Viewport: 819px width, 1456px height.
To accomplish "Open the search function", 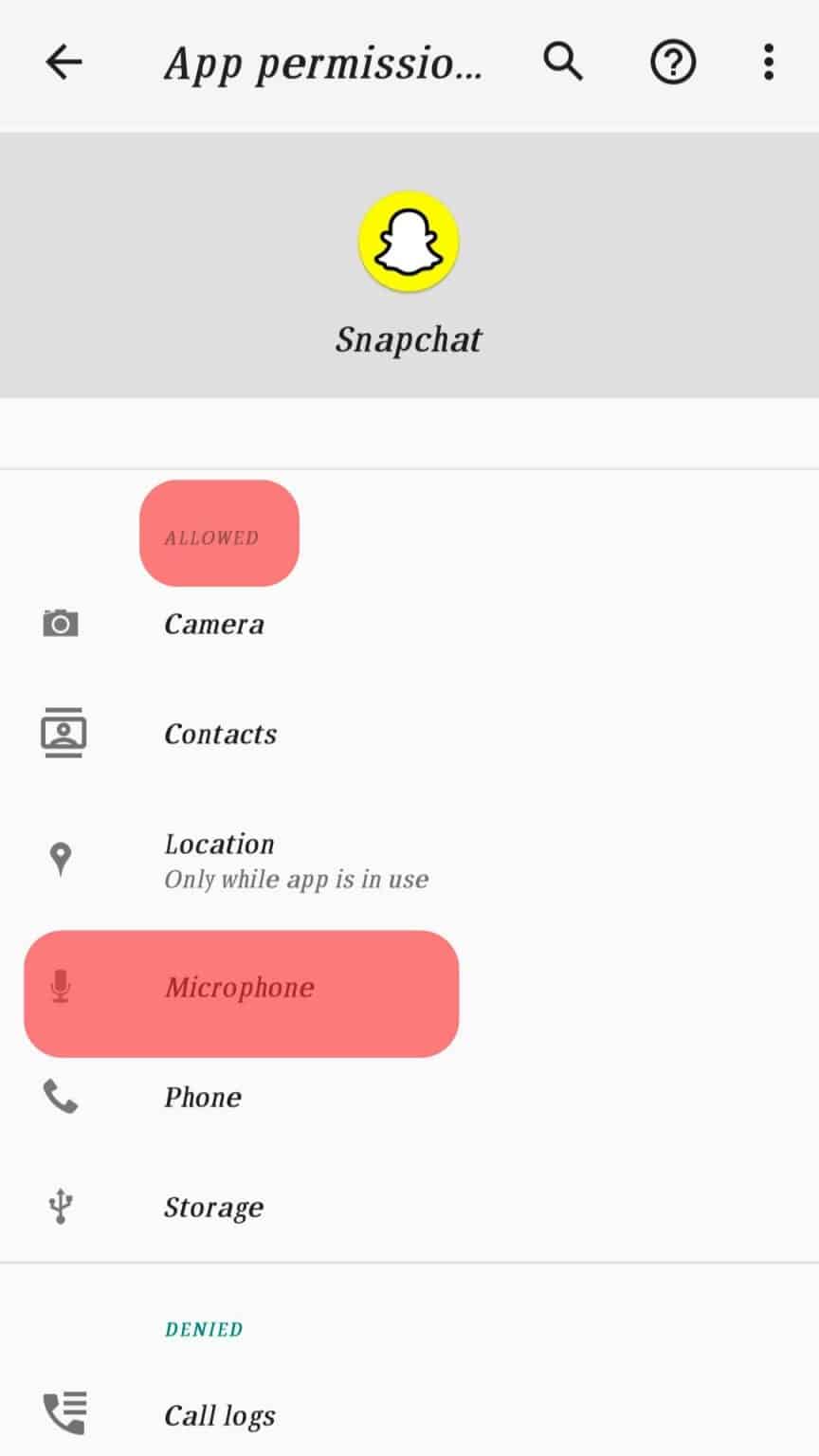I will 563,62.
